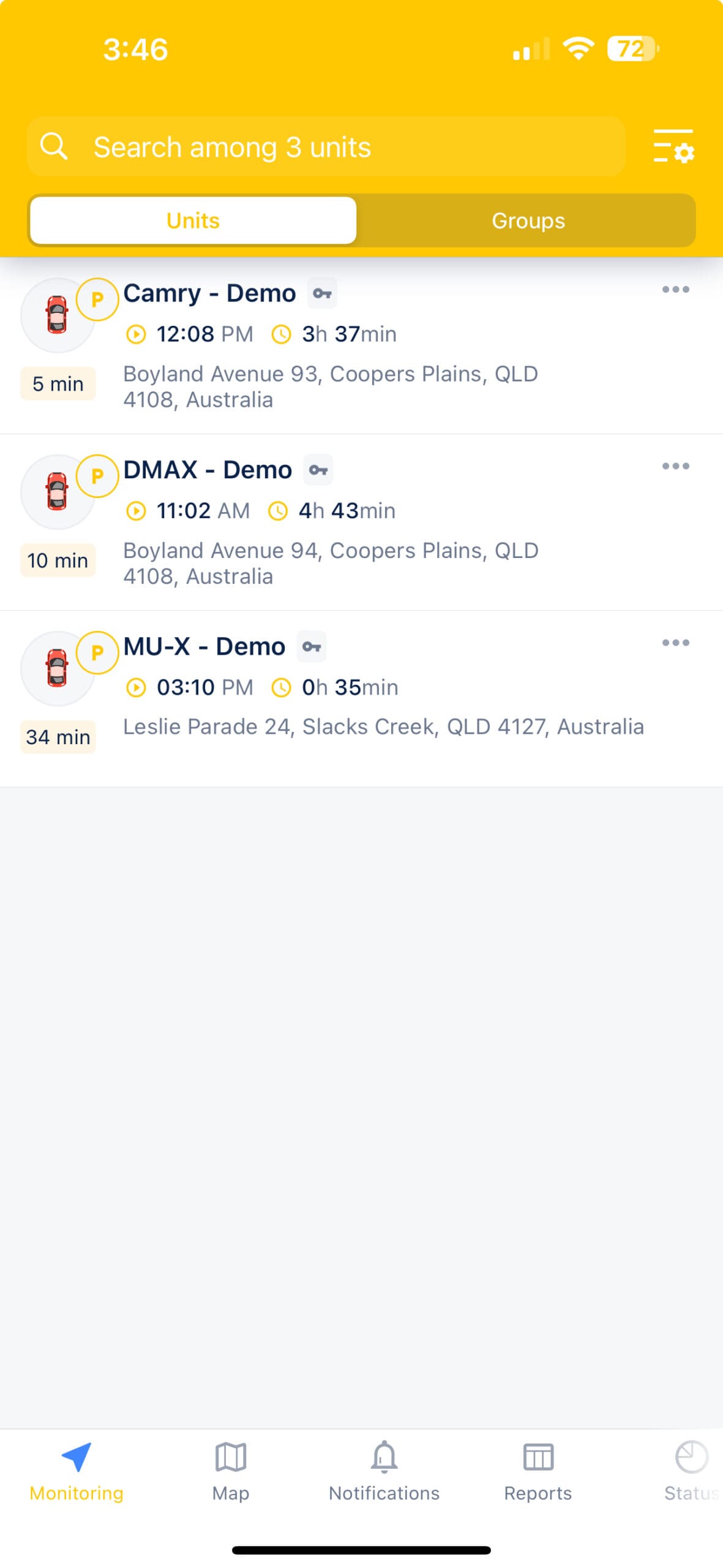Expand the MU-X - Demo overflow menu
723x1568 pixels.
[675, 643]
